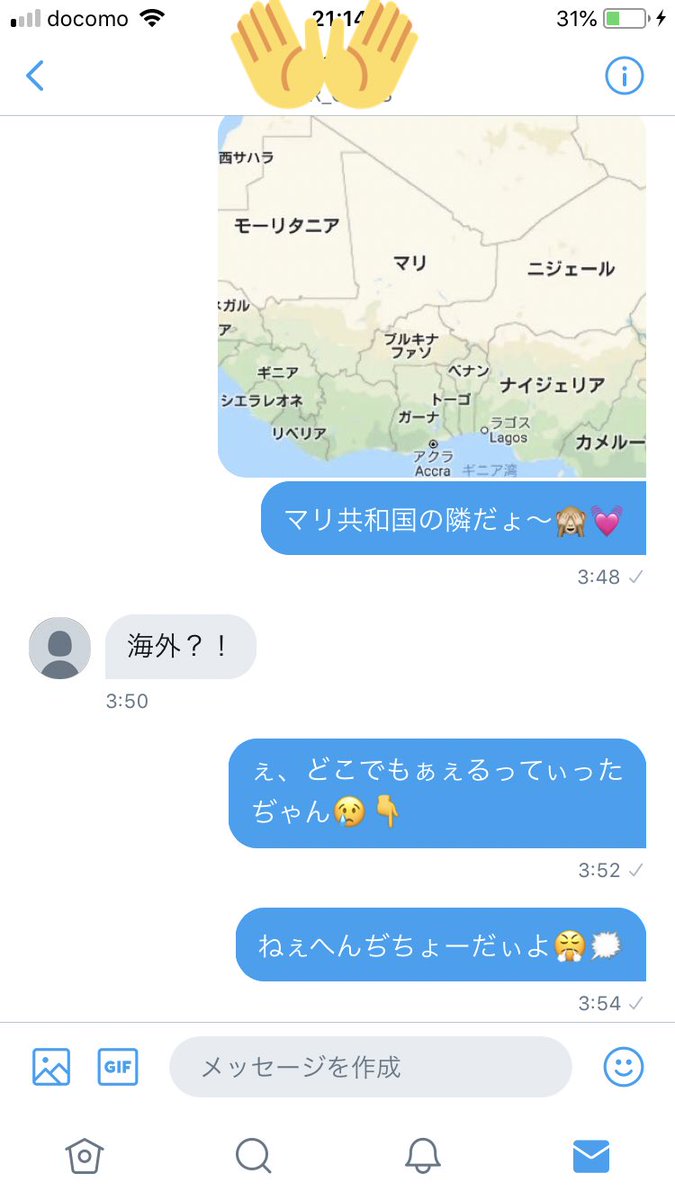The image size is (675, 1200).
Task: Switch to the Home tab
Action: click(x=84, y=1156)
